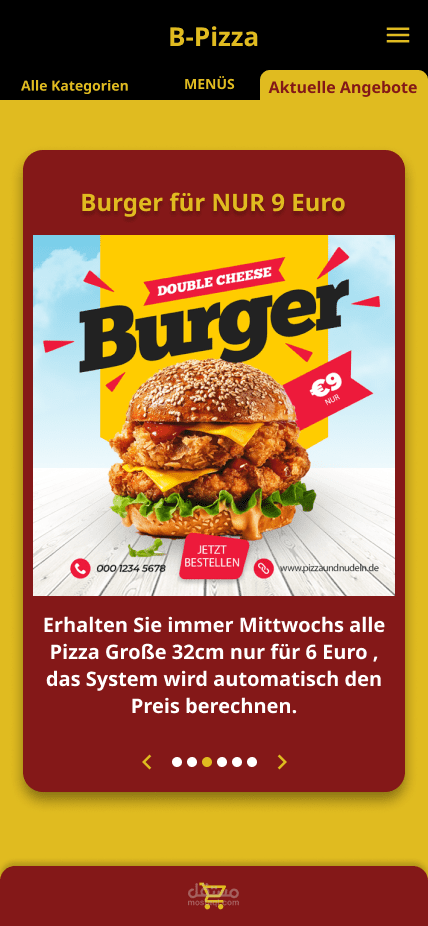This screenshot has width=428, height=926.
Task: Jump to the last carousel dot
Action: point(252,762)
